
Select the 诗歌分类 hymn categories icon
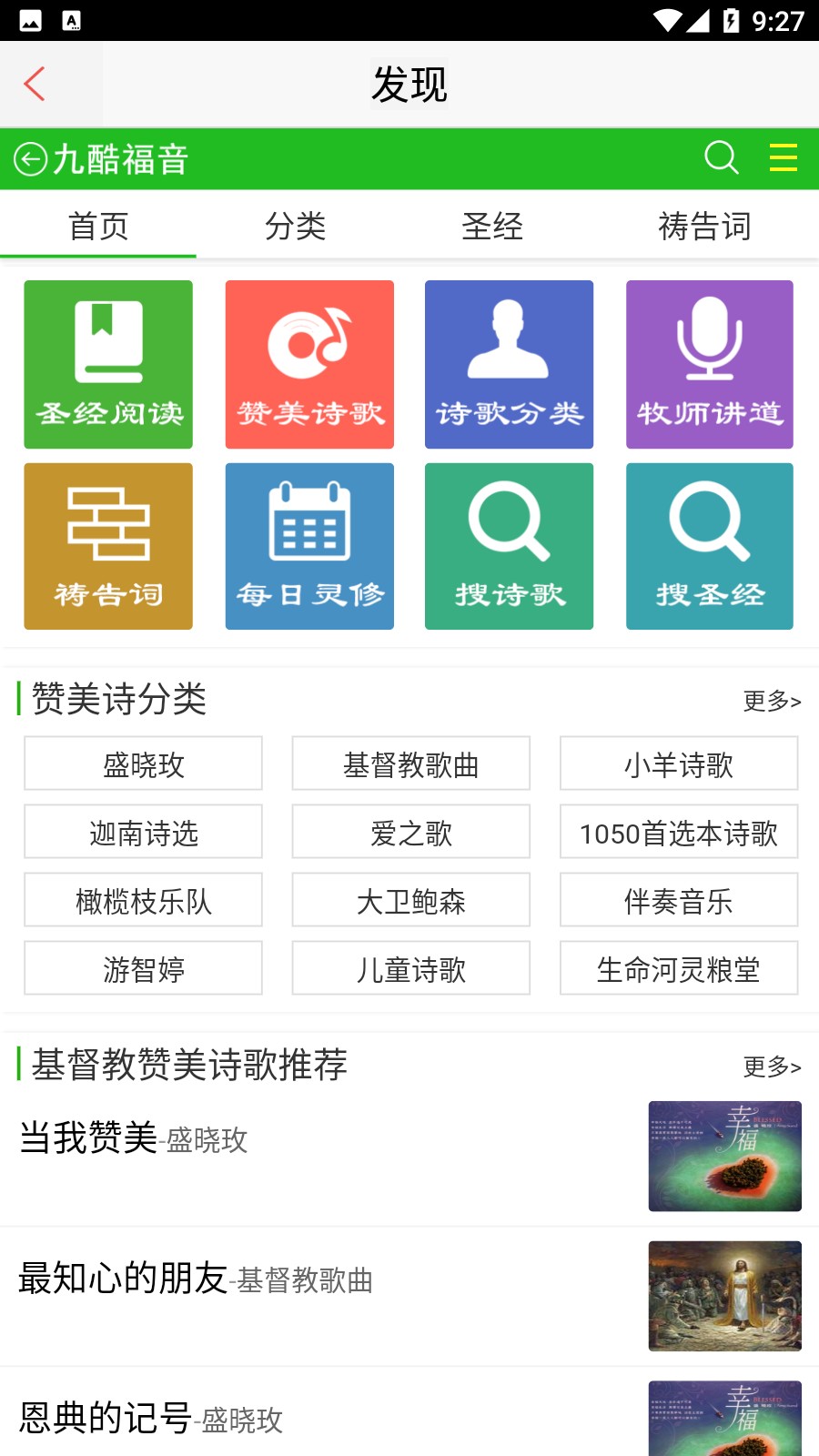coord(509,364)
